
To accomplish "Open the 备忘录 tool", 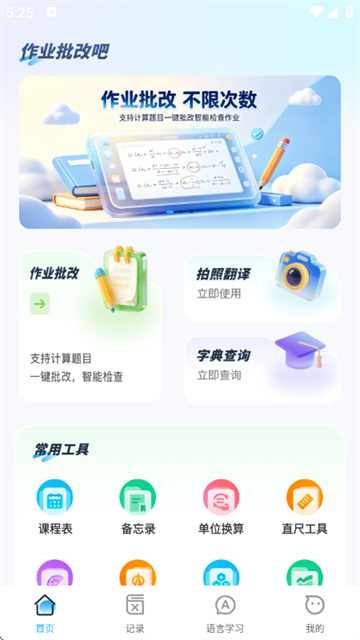I will pyautogui.click(x=138, y=507).
